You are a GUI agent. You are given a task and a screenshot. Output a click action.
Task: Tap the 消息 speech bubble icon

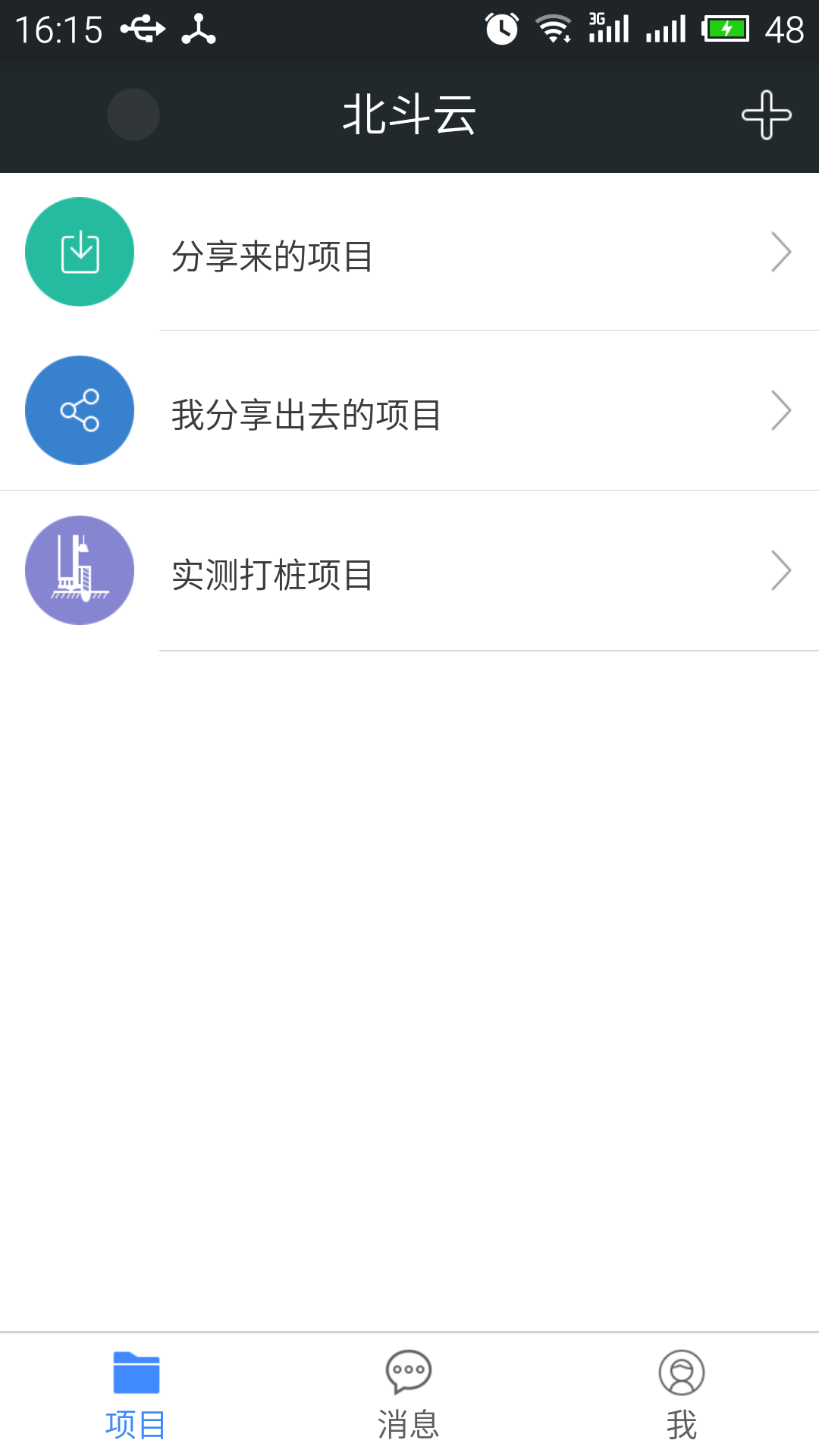pos(409,1382)
